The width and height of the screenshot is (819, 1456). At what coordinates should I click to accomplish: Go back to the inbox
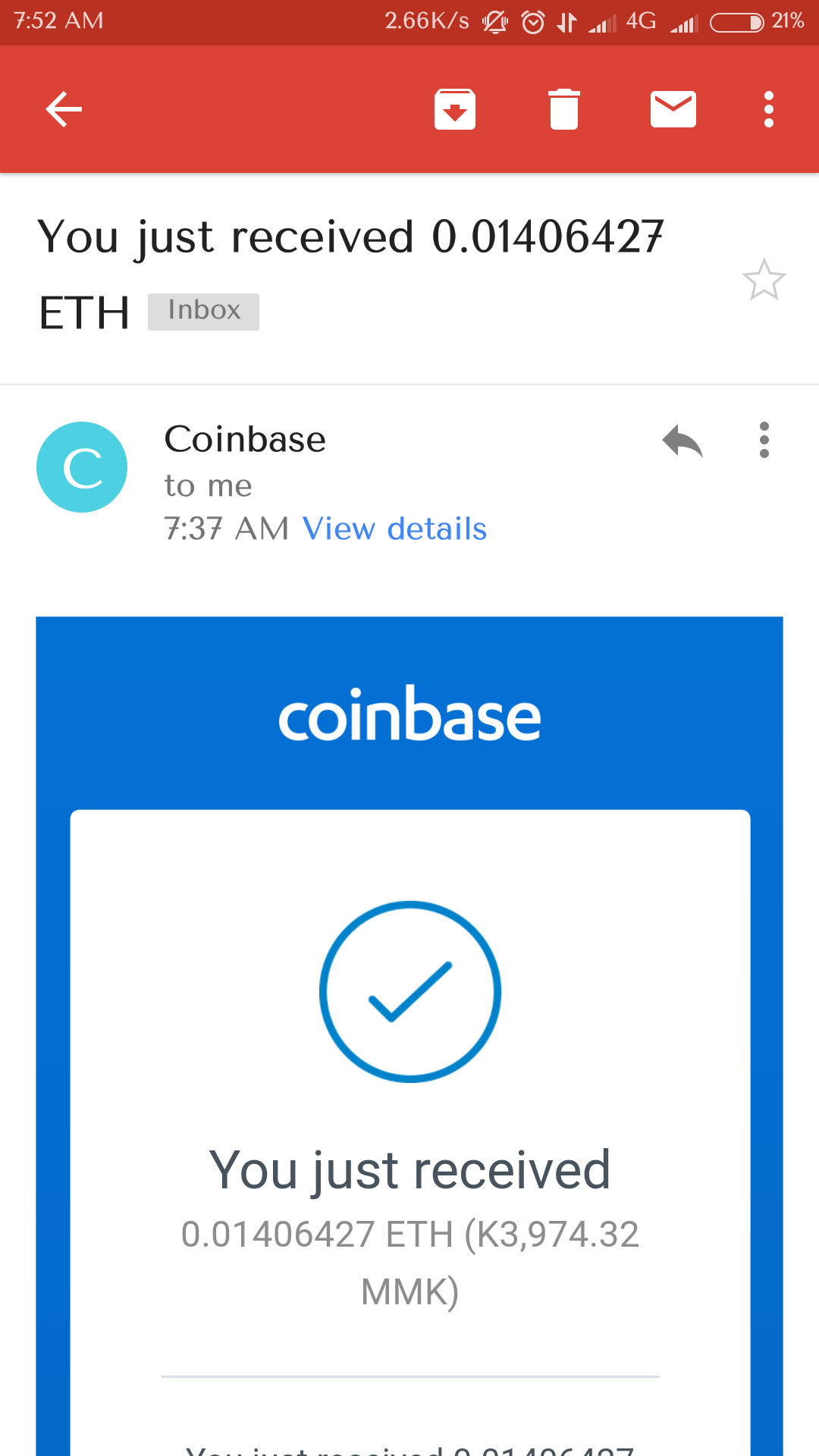click(x=64, y=109)
